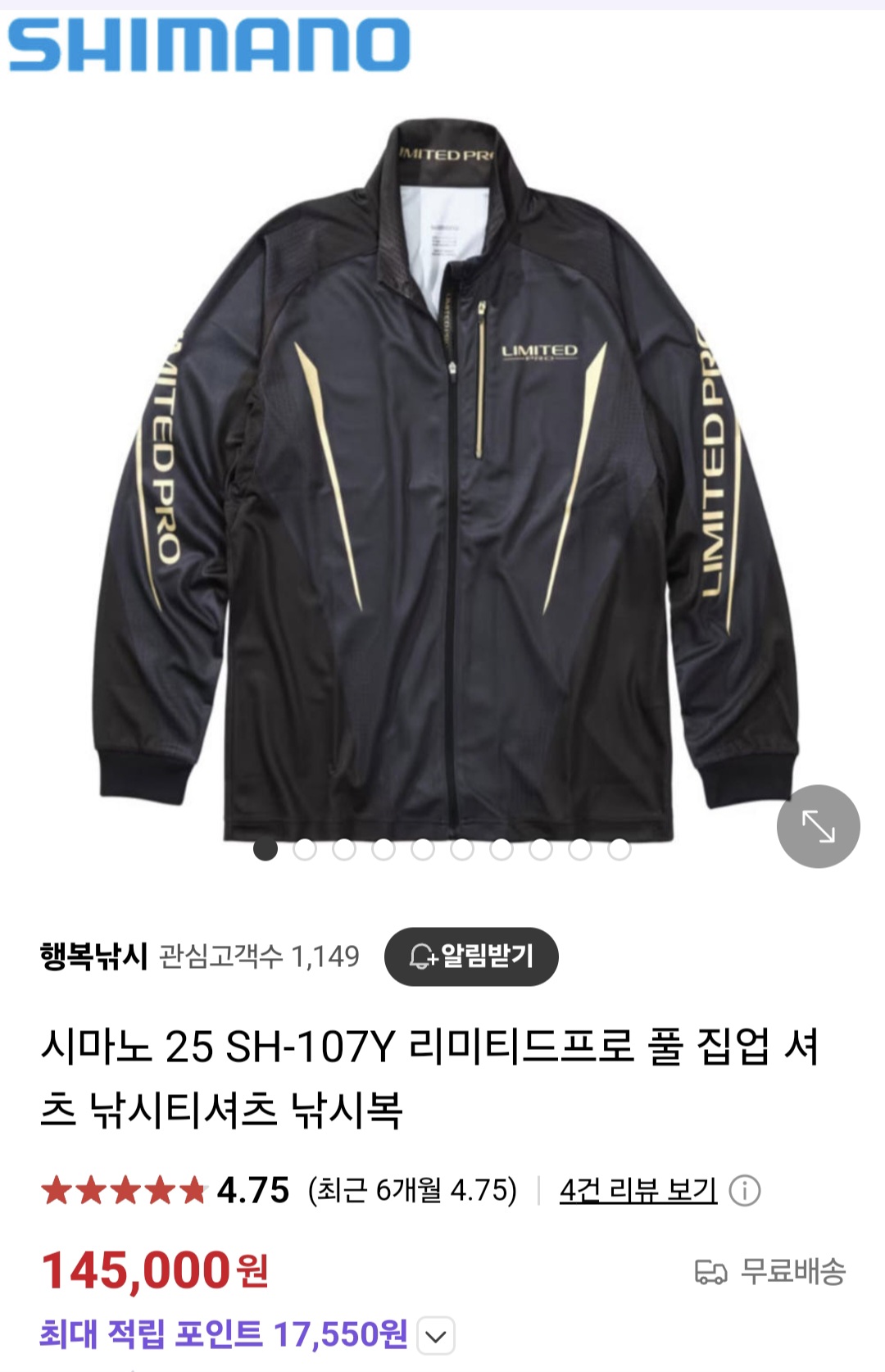Tap 알림받기 to get store alerts
Viewport: 885px width, 1372px height.
click(x=471, y=956)
